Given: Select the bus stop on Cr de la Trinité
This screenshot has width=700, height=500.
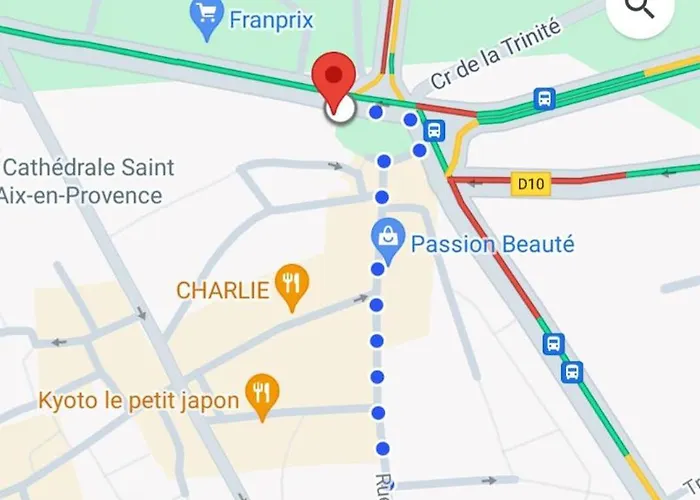Looking at the screenshot, I should click(544, 98).
